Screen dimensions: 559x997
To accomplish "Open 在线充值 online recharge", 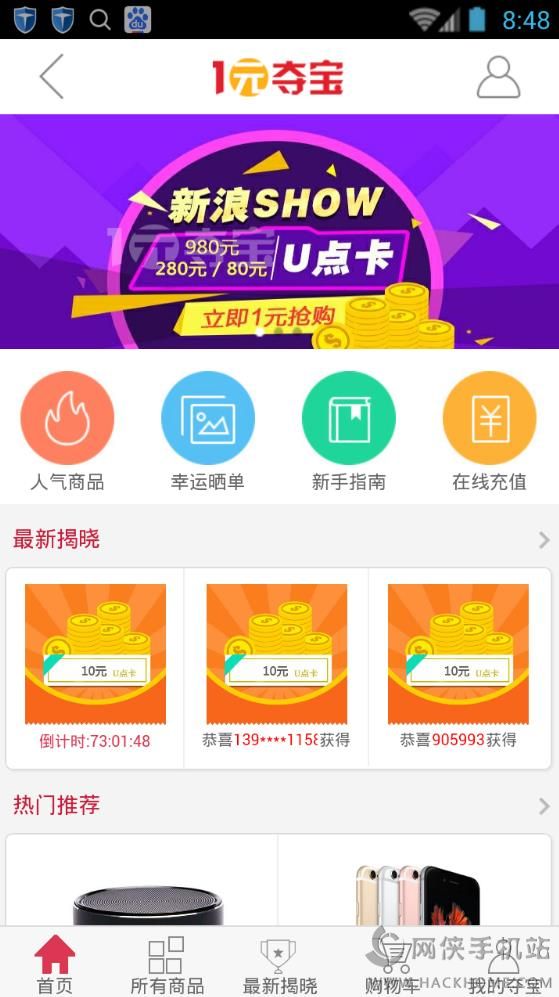I will point(489,431).
